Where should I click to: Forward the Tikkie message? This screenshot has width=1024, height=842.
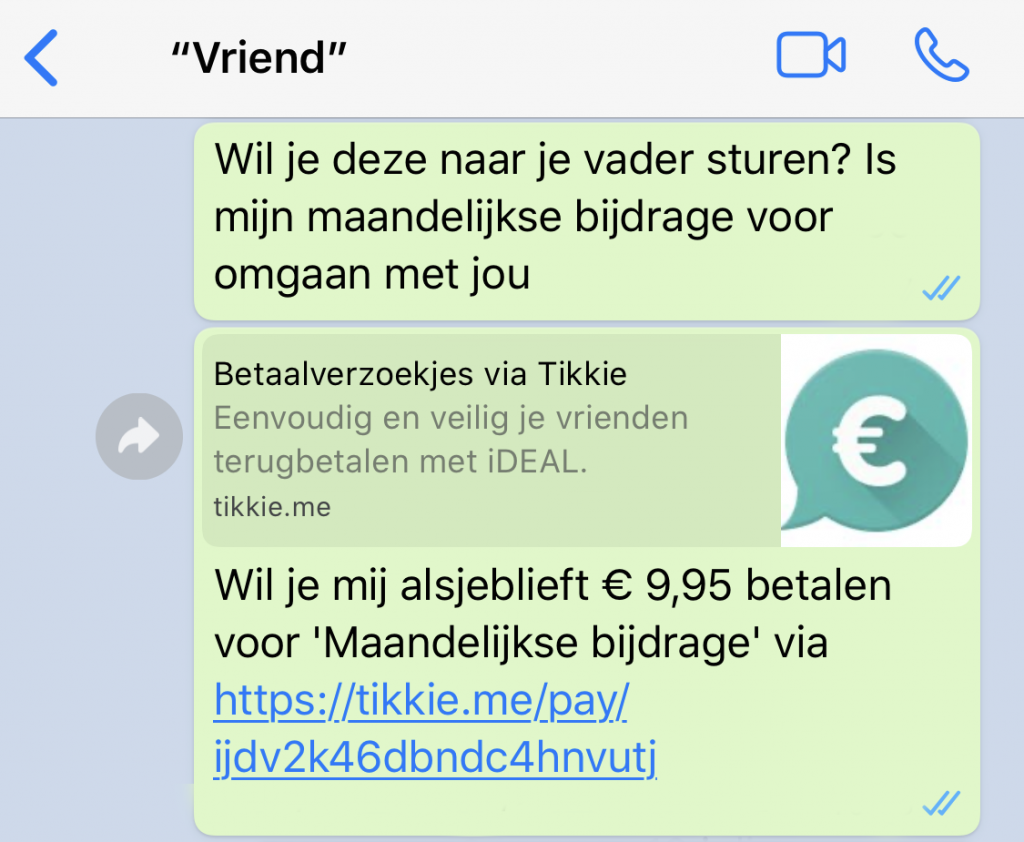click(x=139, y=436)
